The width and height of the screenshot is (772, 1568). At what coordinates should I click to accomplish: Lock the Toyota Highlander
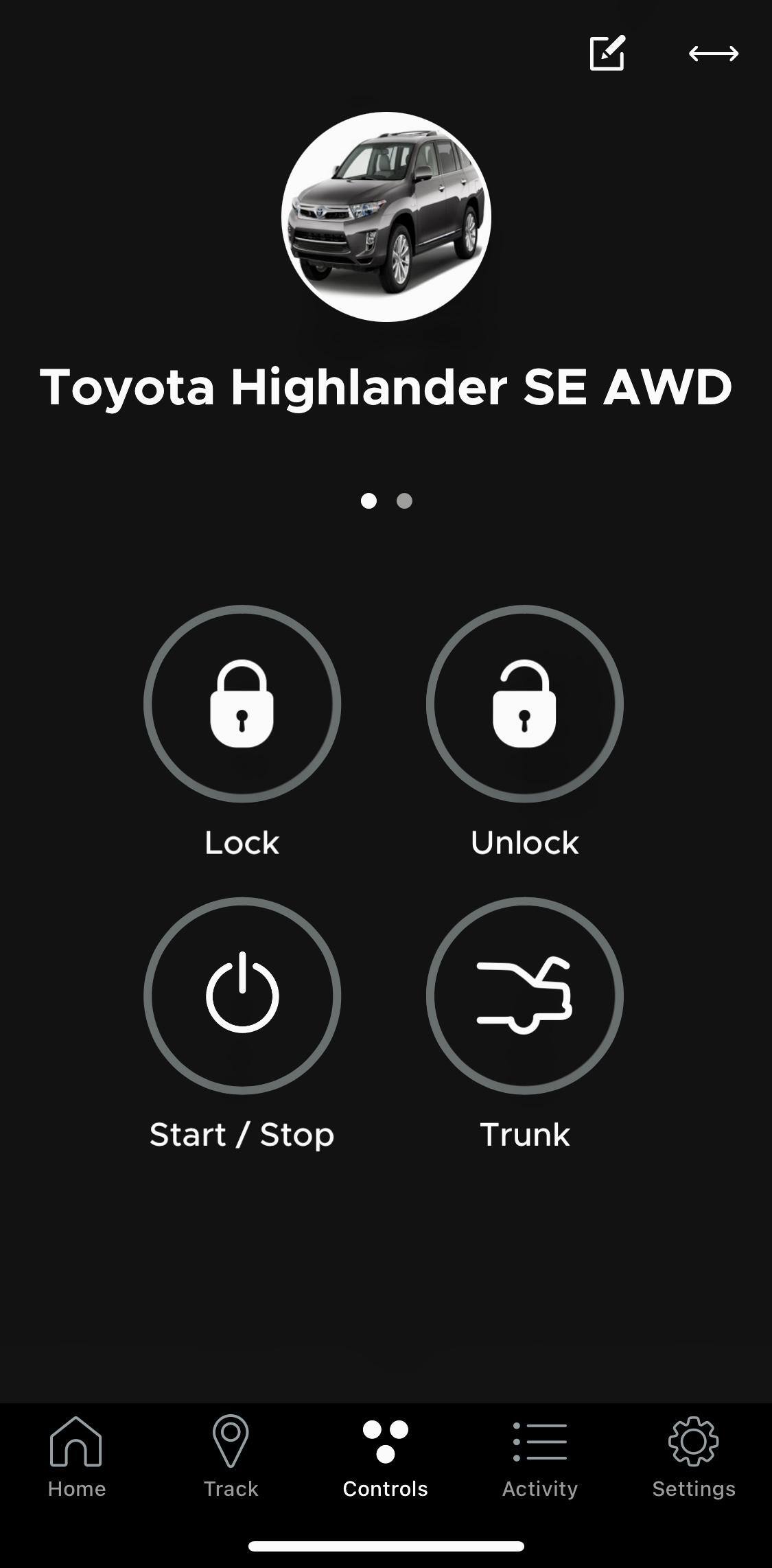click(x=242, y=704)
